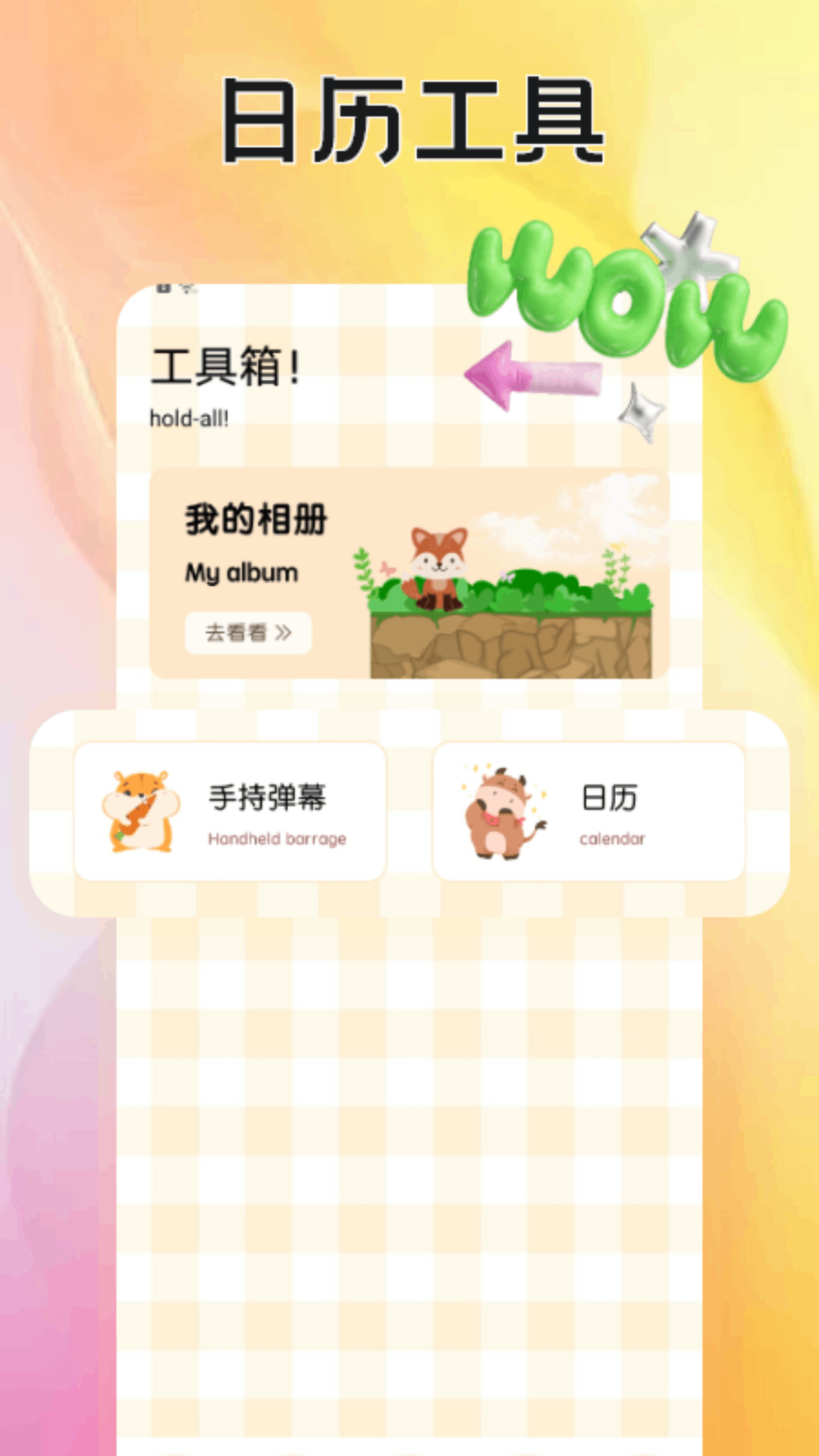Viewport: 819px width, 1456px height.
Task: Tap the Handheld barrage English label
Action: [x=276, y=839]
